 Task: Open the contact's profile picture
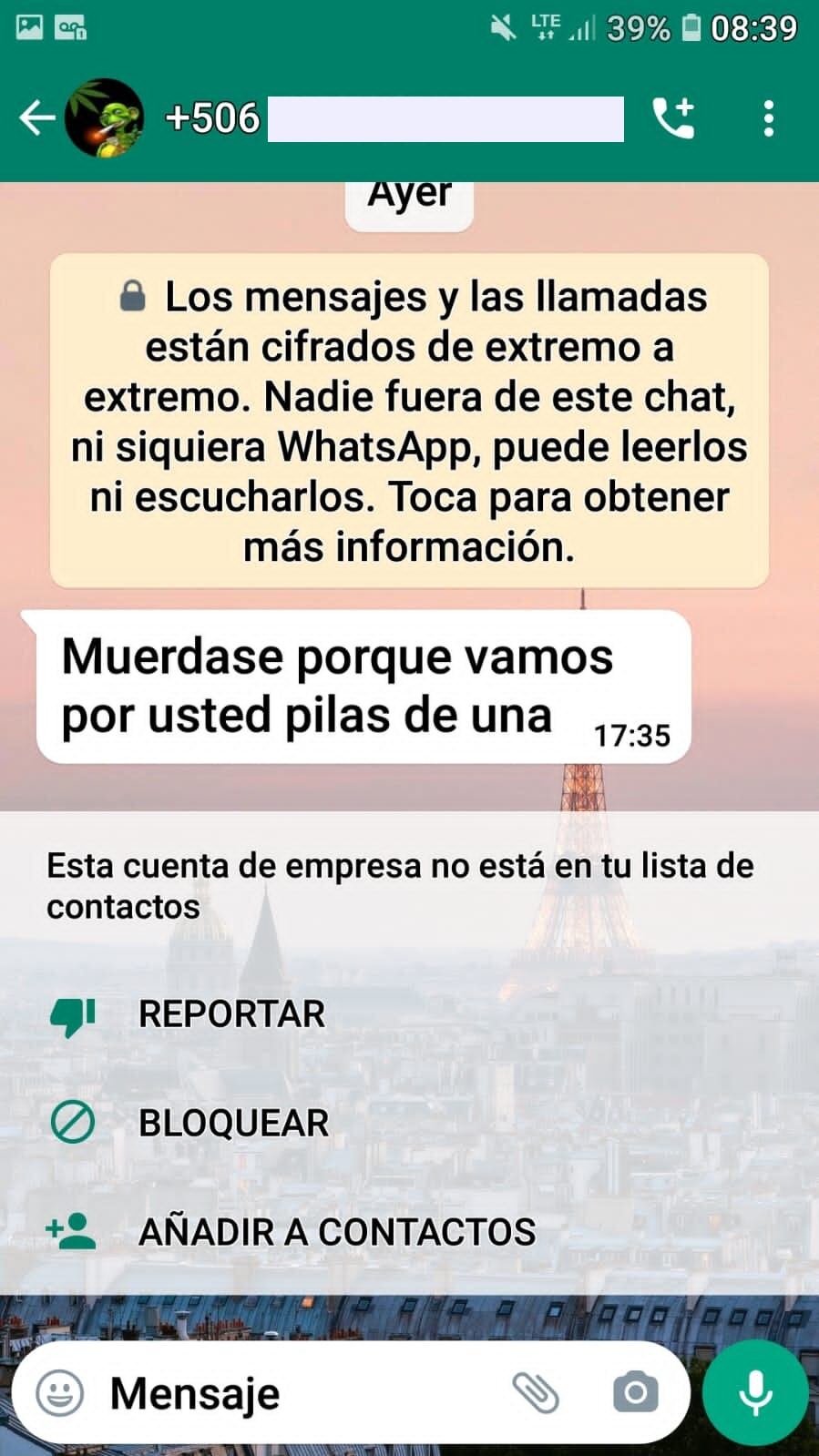[104, 118]
